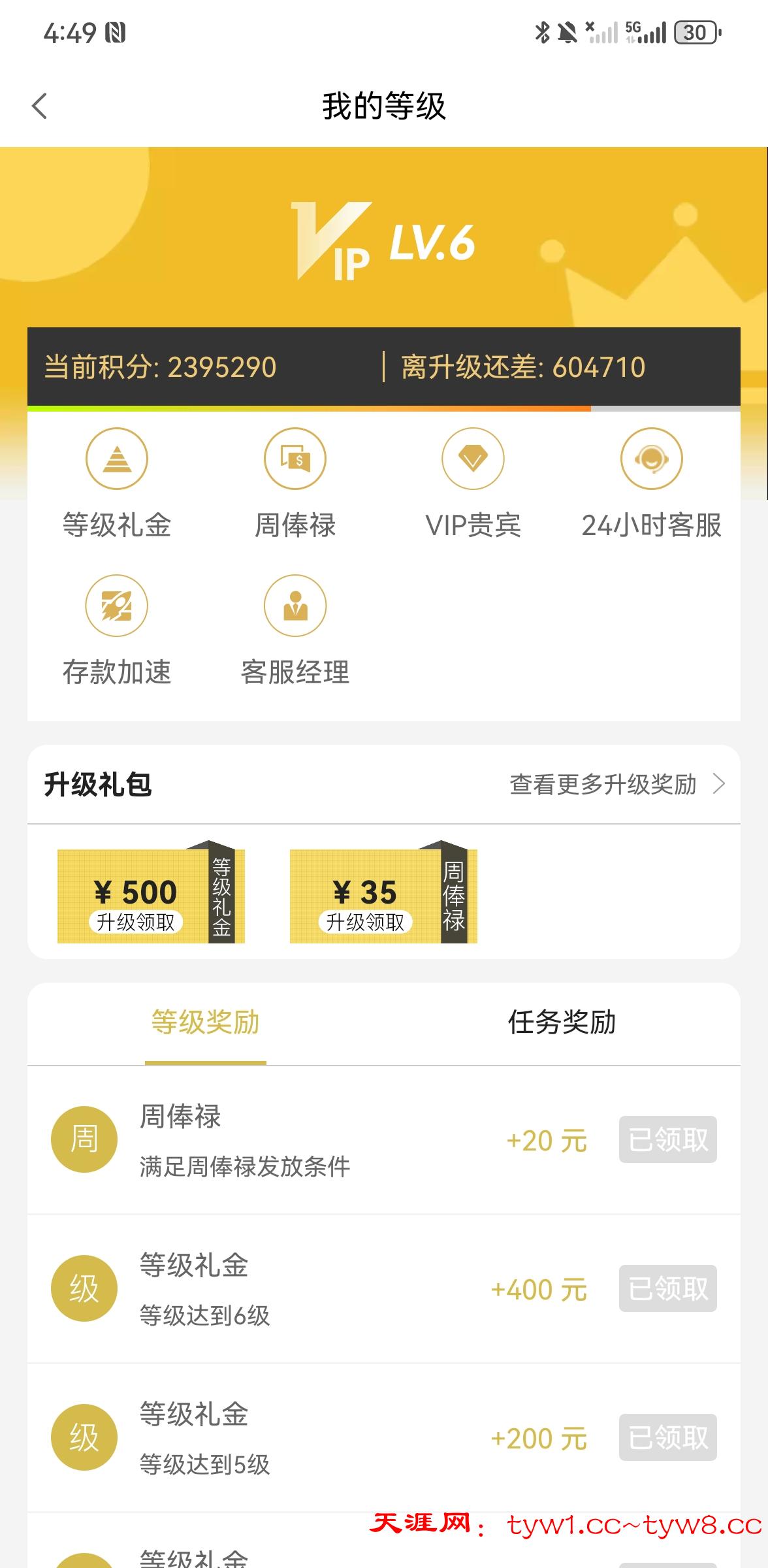
Task: Tap the back arrow to leave 我的等级
Action: click(x=40, y=106)
